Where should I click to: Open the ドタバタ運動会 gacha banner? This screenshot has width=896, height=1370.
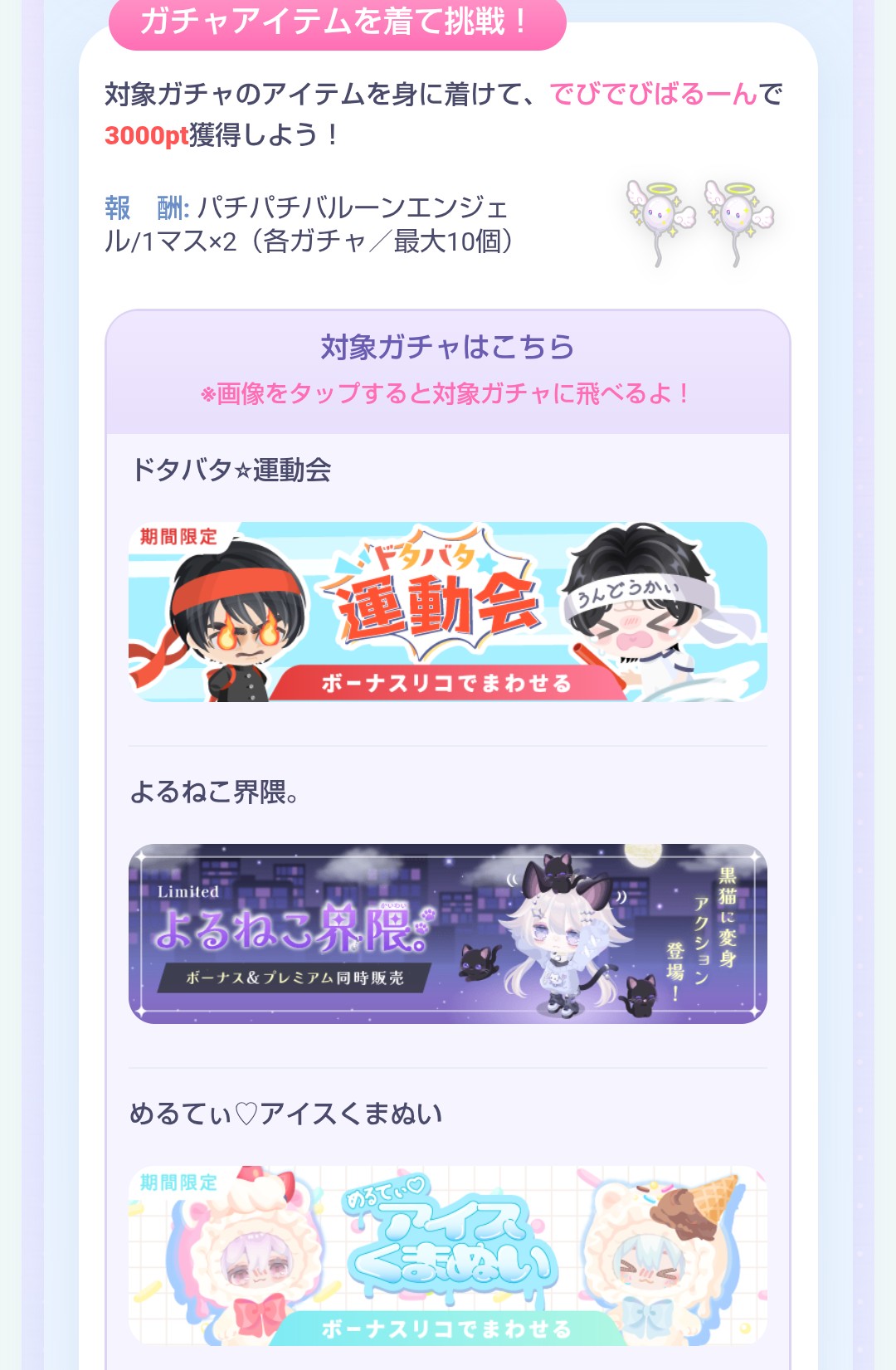pos(448,612)
